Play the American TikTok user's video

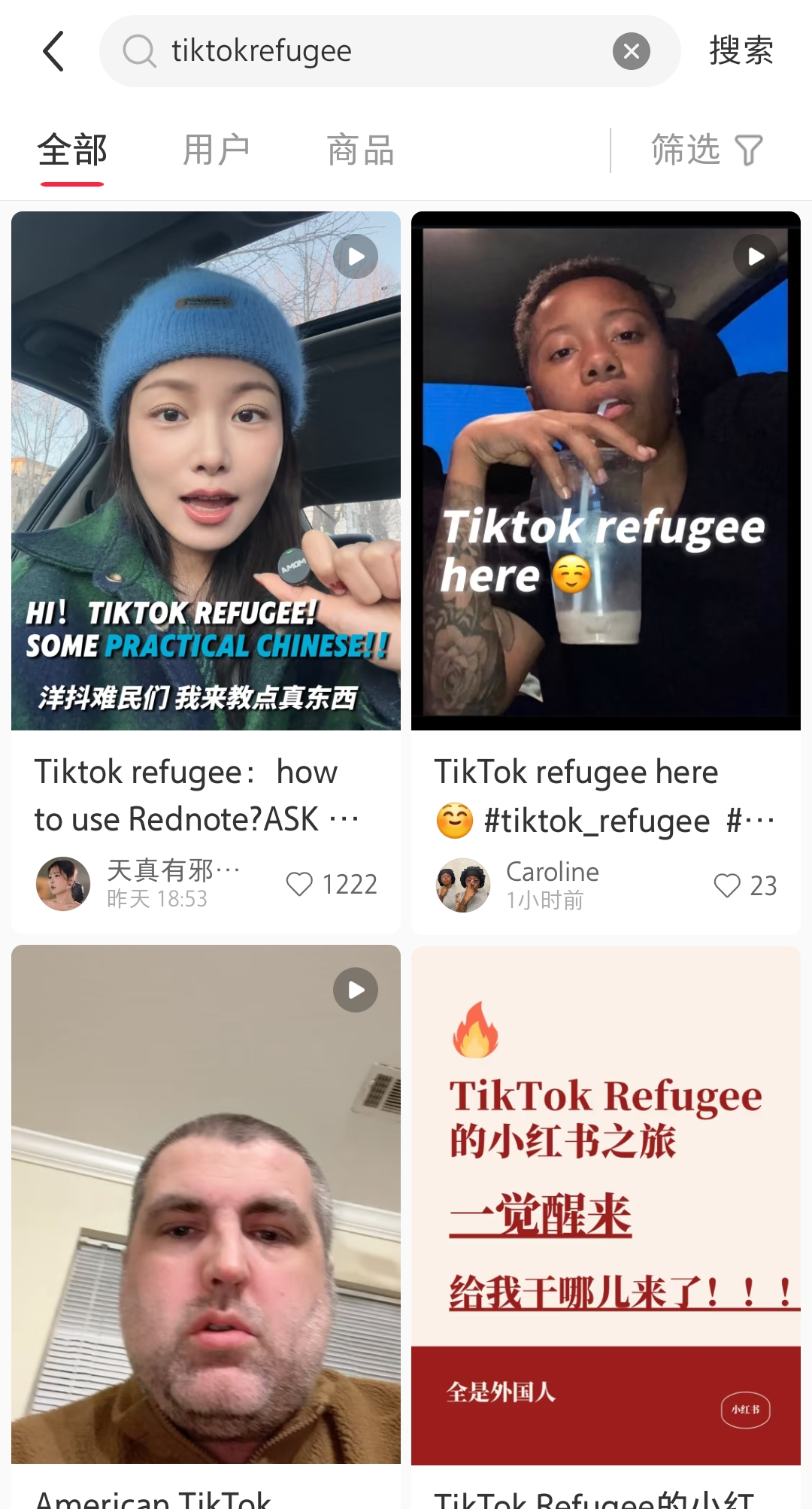click(355, 990)
